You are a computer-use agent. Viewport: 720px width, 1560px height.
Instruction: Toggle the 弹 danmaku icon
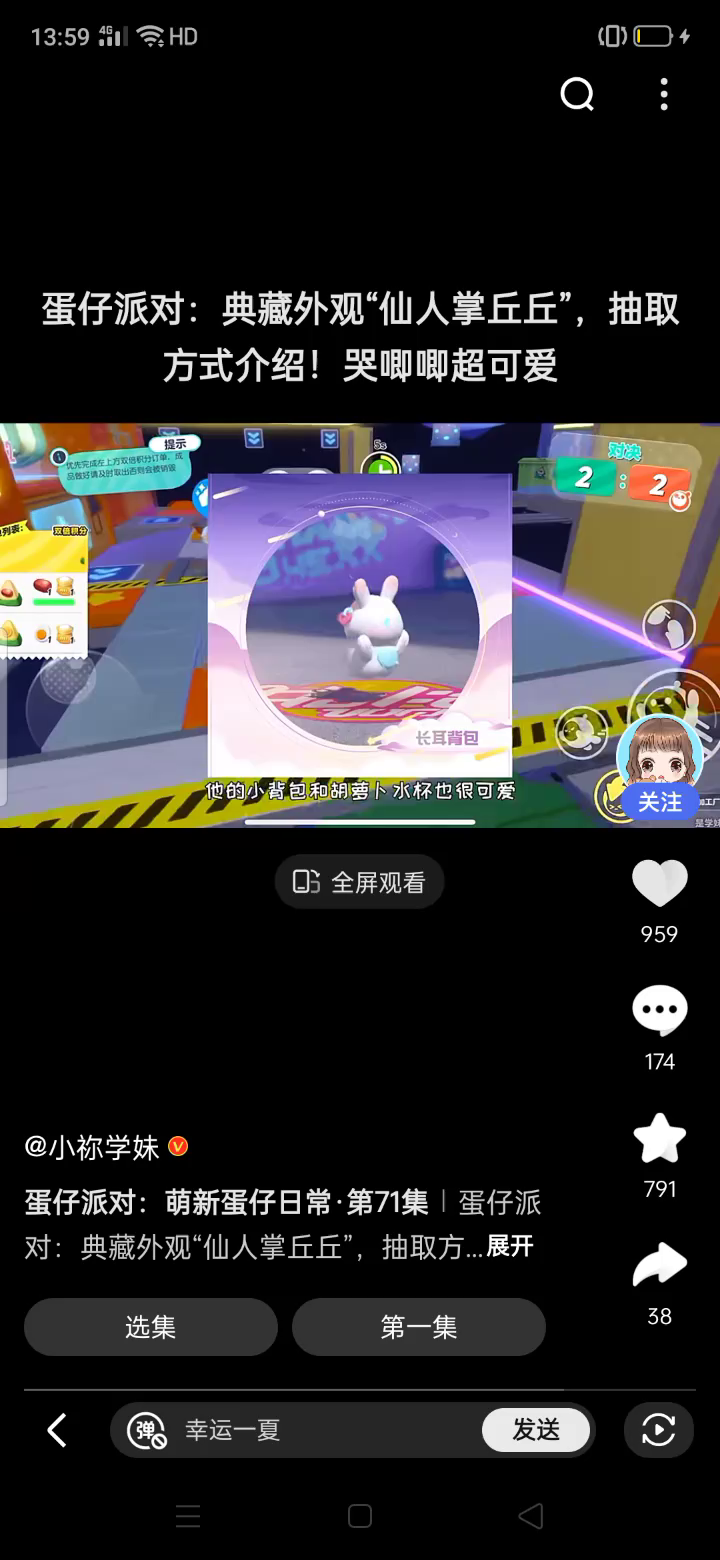[x=147, y=1430]
